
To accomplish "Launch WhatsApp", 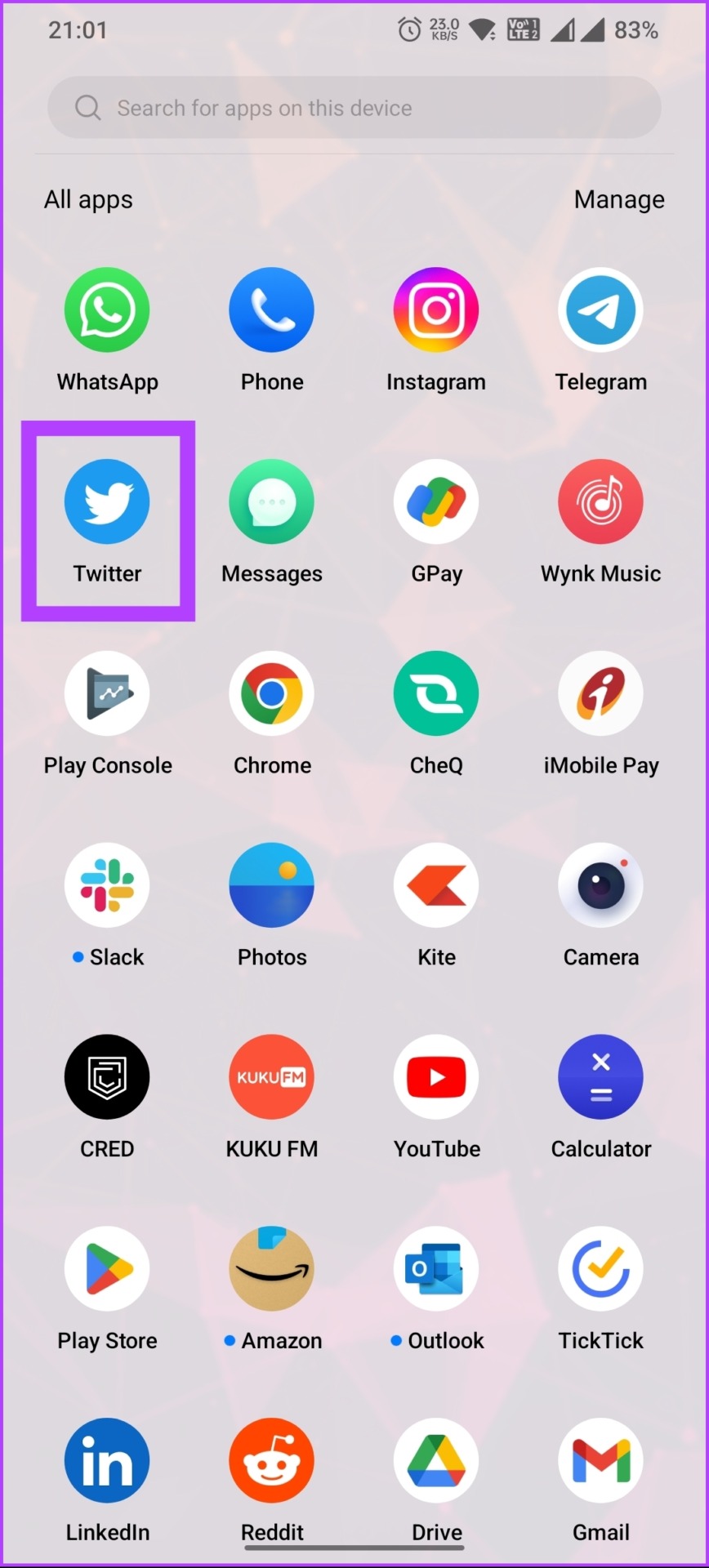I will click(107, 310).
